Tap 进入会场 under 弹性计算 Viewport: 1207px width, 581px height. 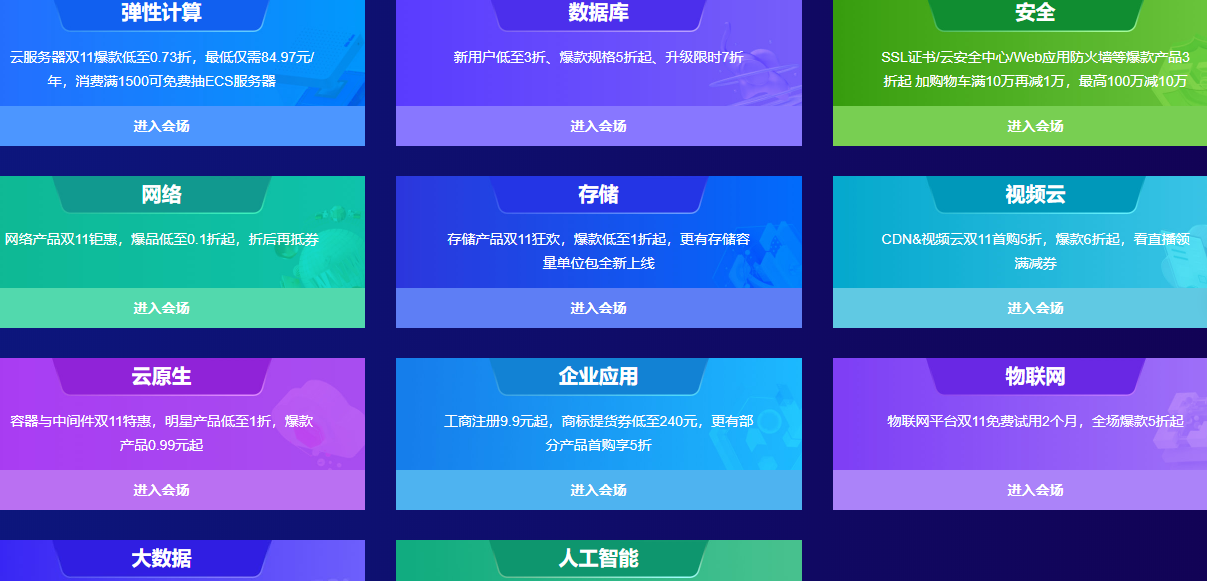162,126
